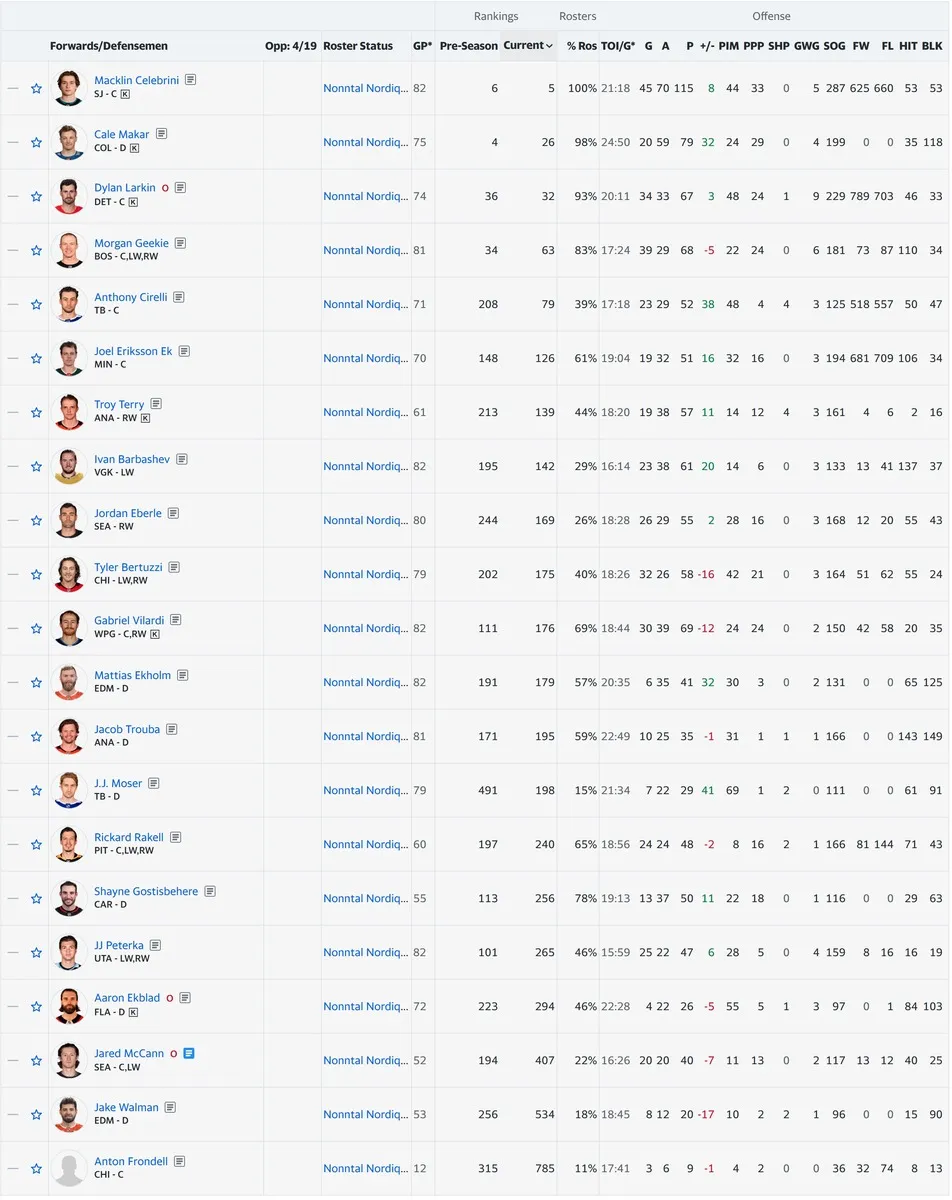
Task: Open Ivan Barbashev's player page
Action: click(132, 459)
